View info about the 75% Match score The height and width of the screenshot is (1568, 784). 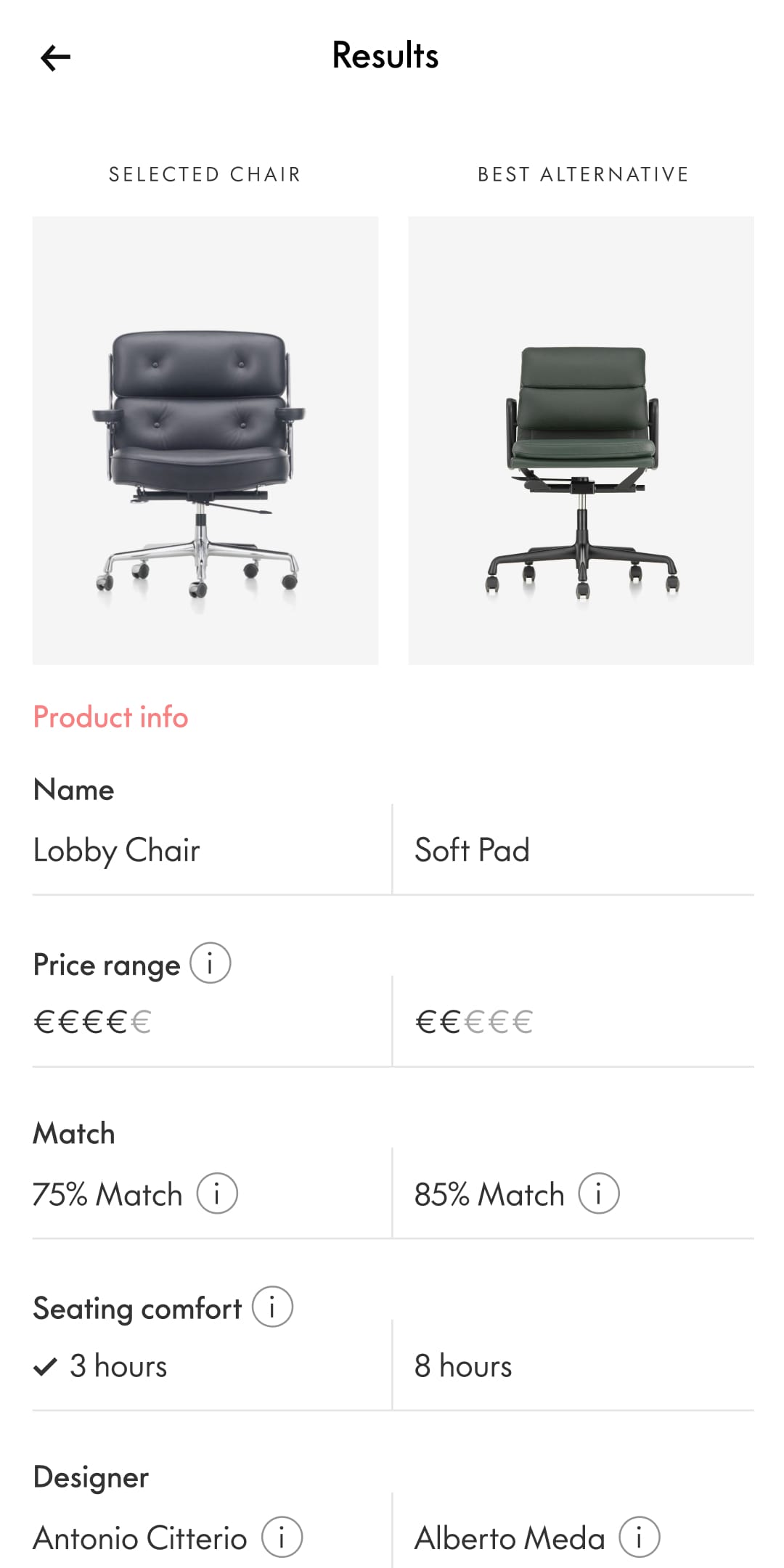click(217, 1193)
